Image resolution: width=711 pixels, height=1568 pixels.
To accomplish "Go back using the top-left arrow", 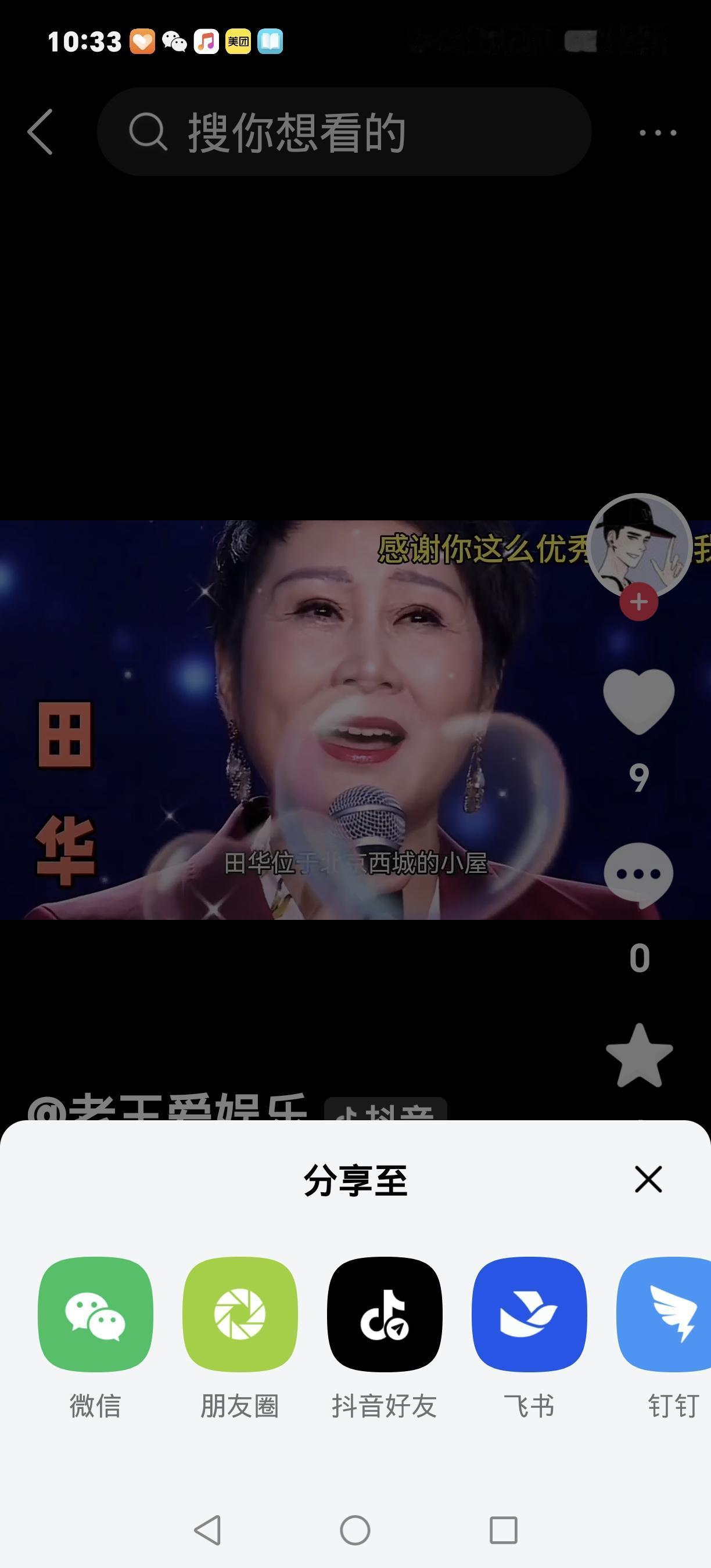I will (41, 132).
